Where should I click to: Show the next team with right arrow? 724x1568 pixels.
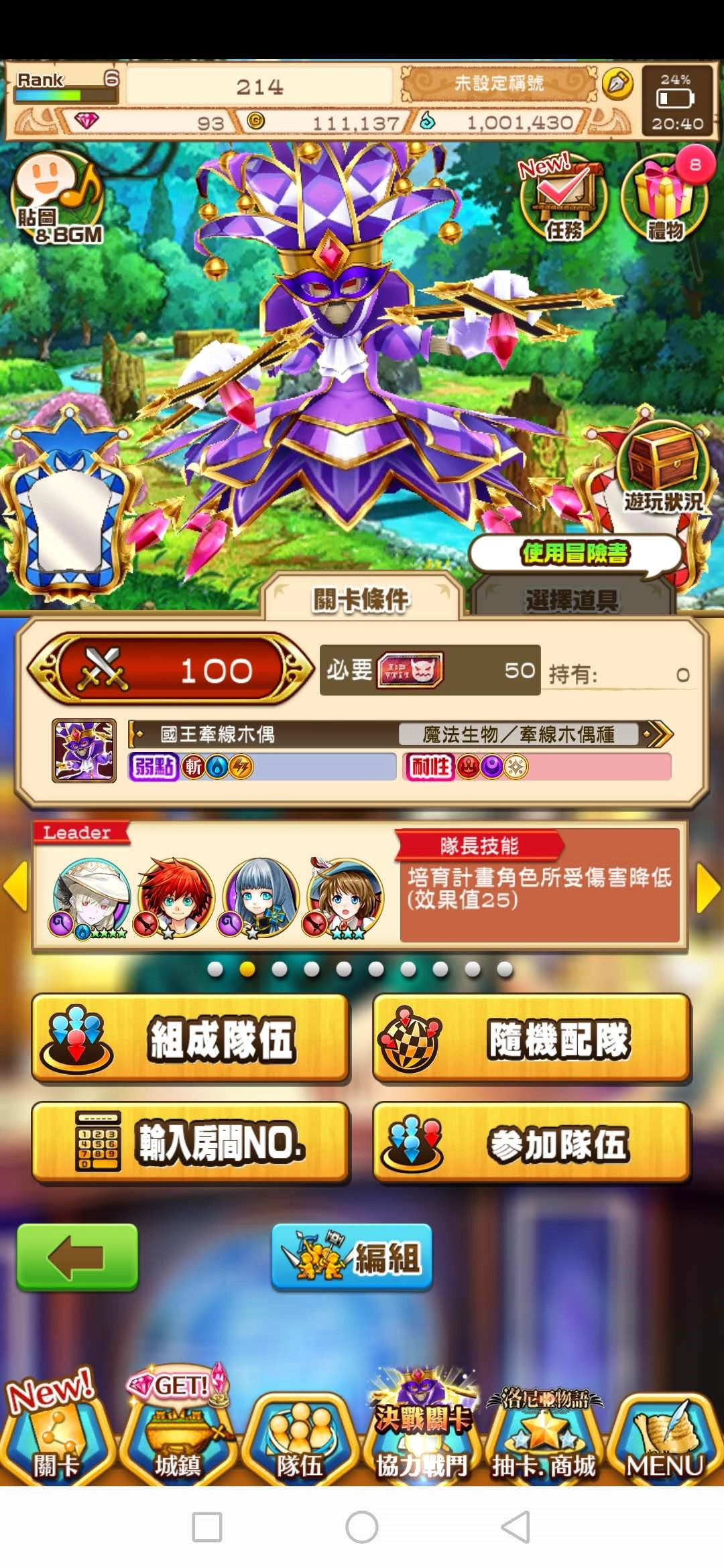click(x=708, y=887)
